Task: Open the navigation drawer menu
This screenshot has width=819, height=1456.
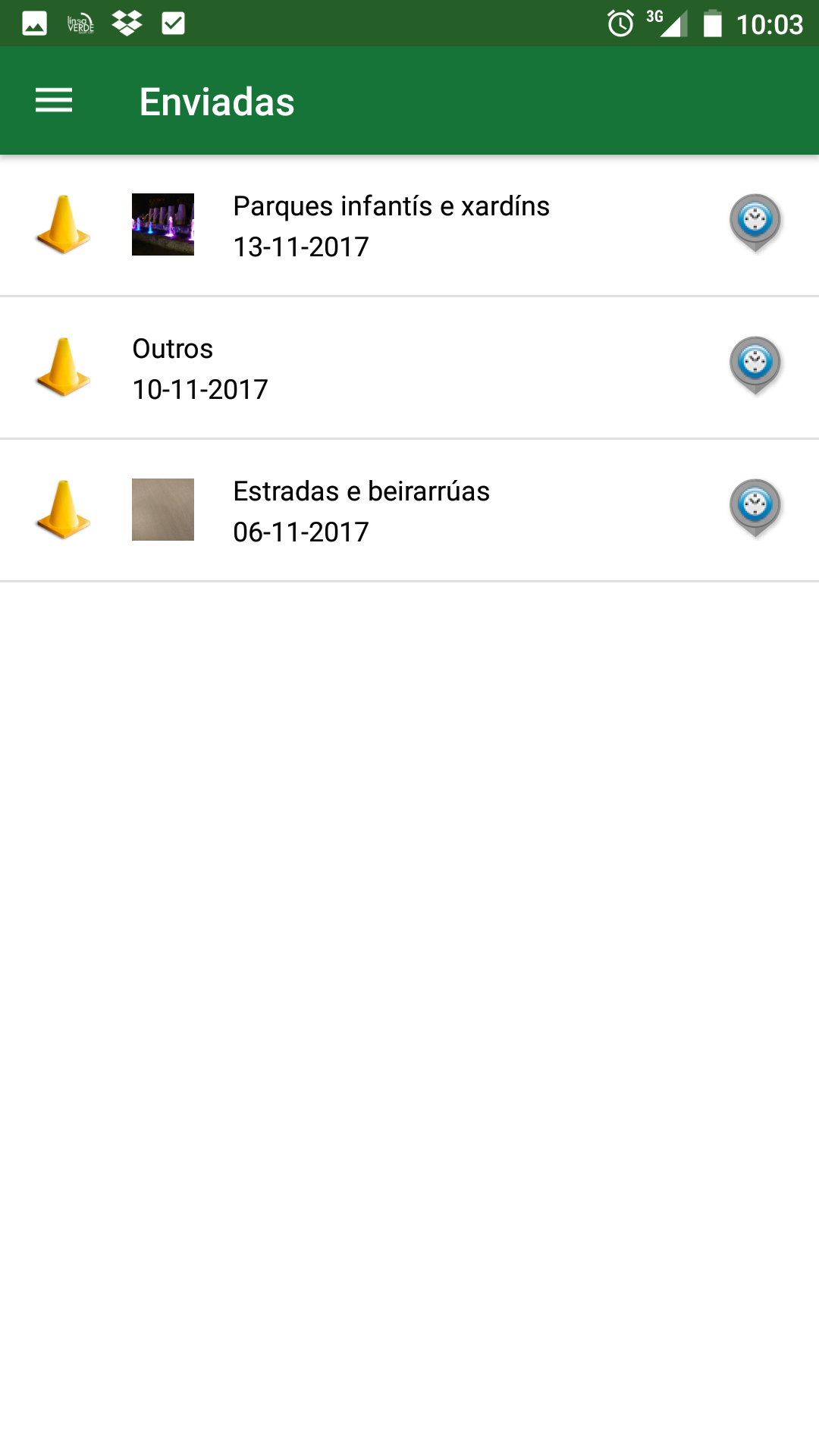Action: [54, 101]
